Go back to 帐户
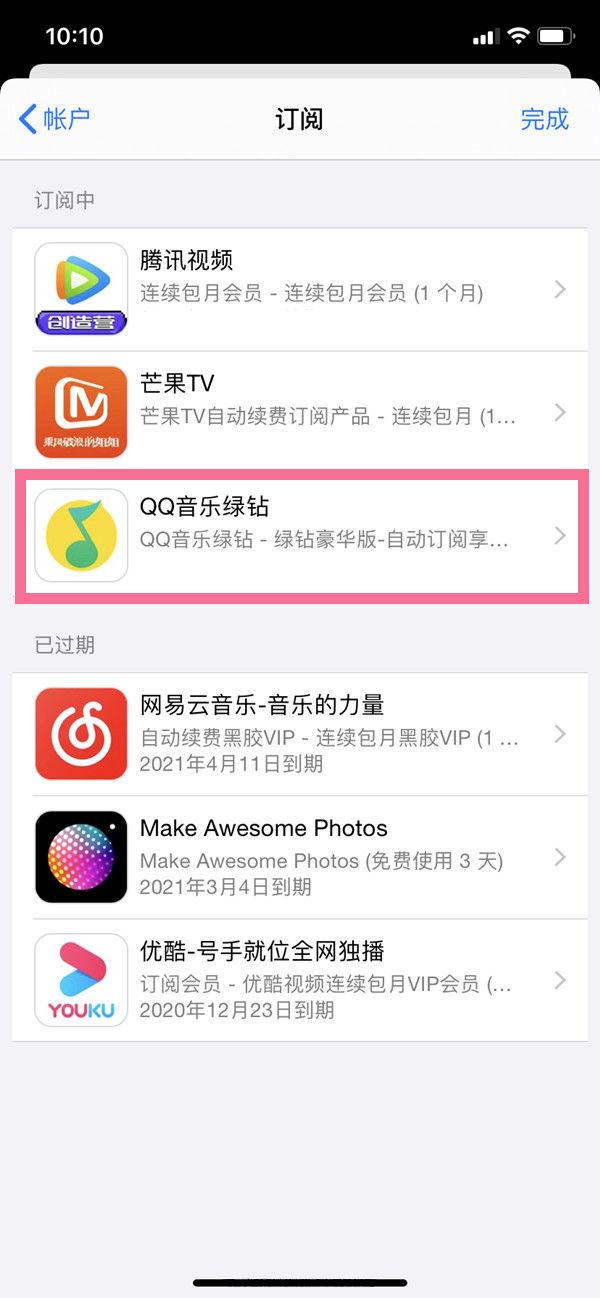Viewport: 600px width, 1298px height. (55, 119)
